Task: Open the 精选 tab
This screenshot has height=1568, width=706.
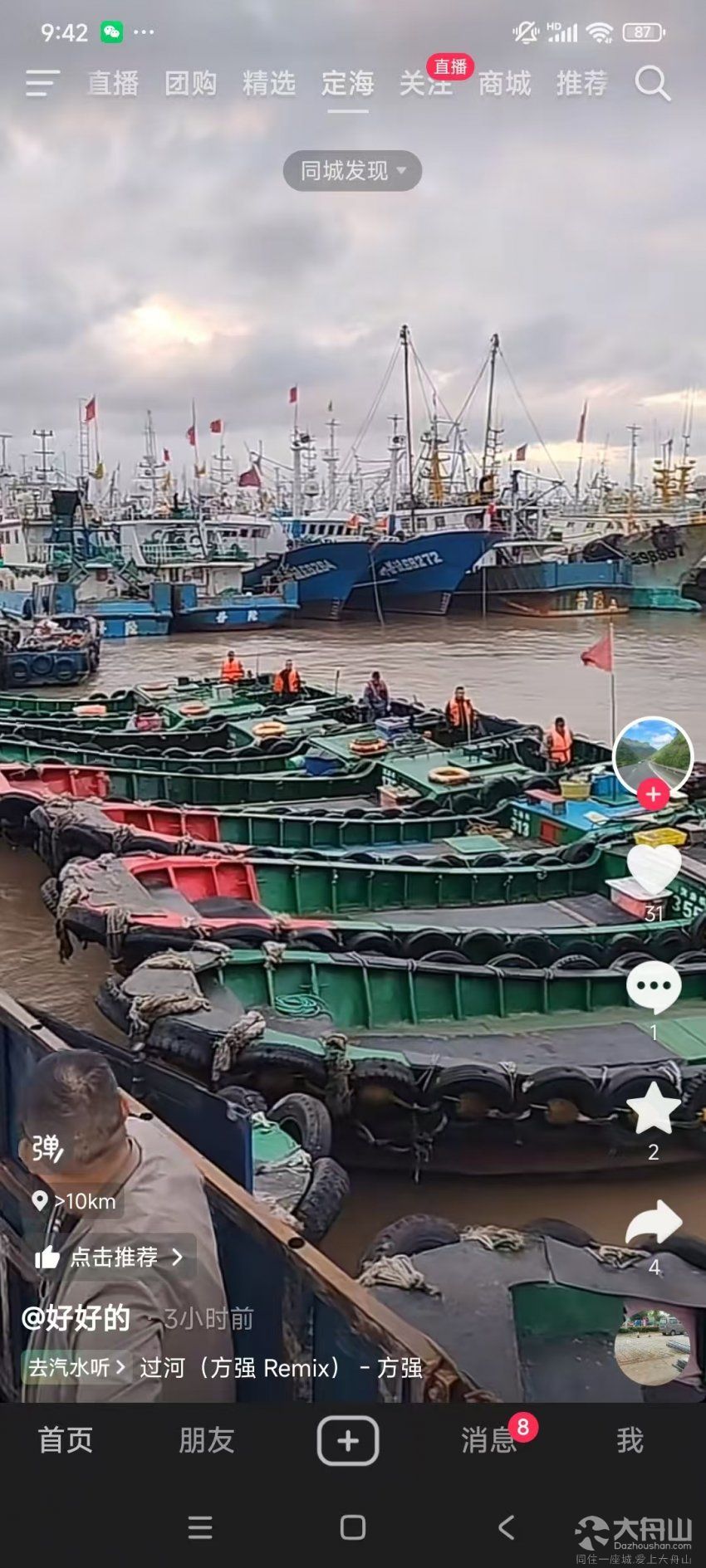Action: (x=269, y=83)
